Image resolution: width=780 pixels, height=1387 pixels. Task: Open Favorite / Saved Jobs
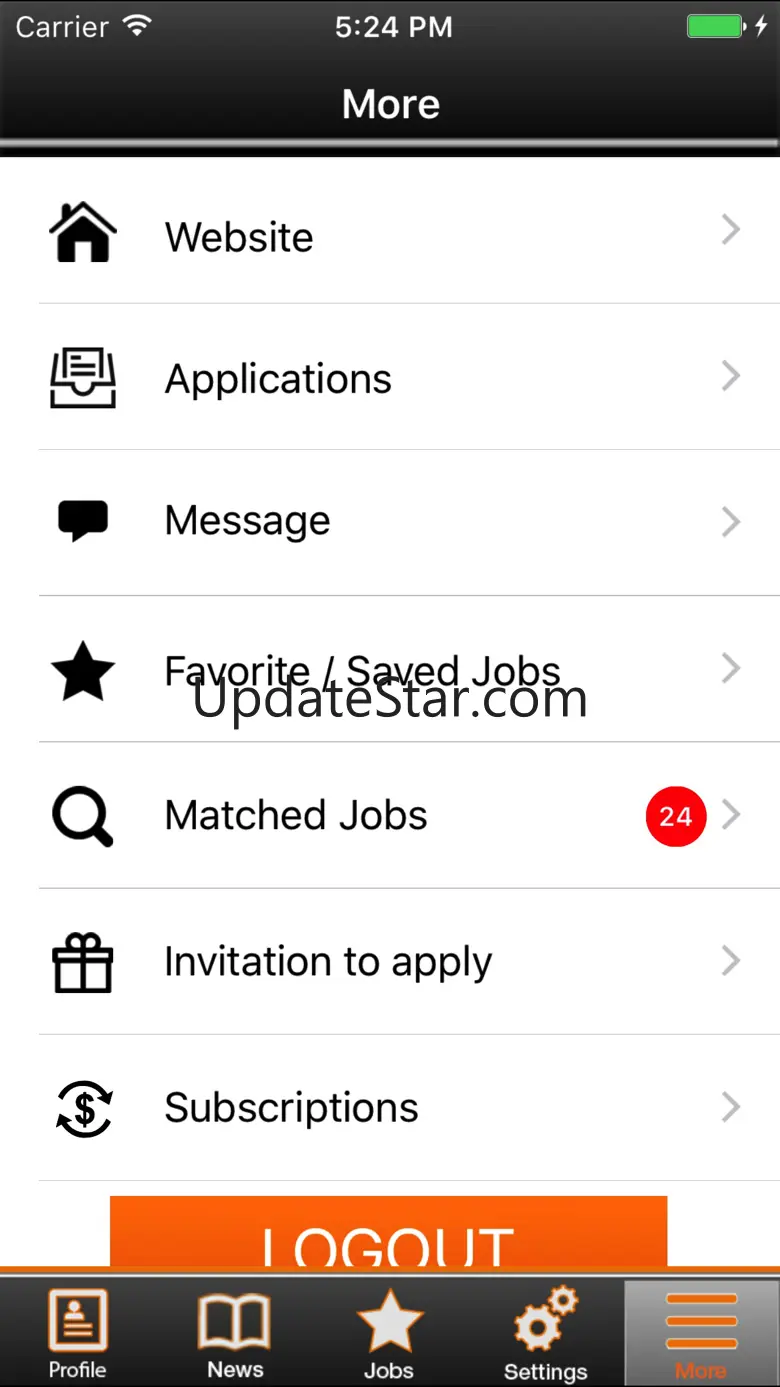[x=390, y=669]
